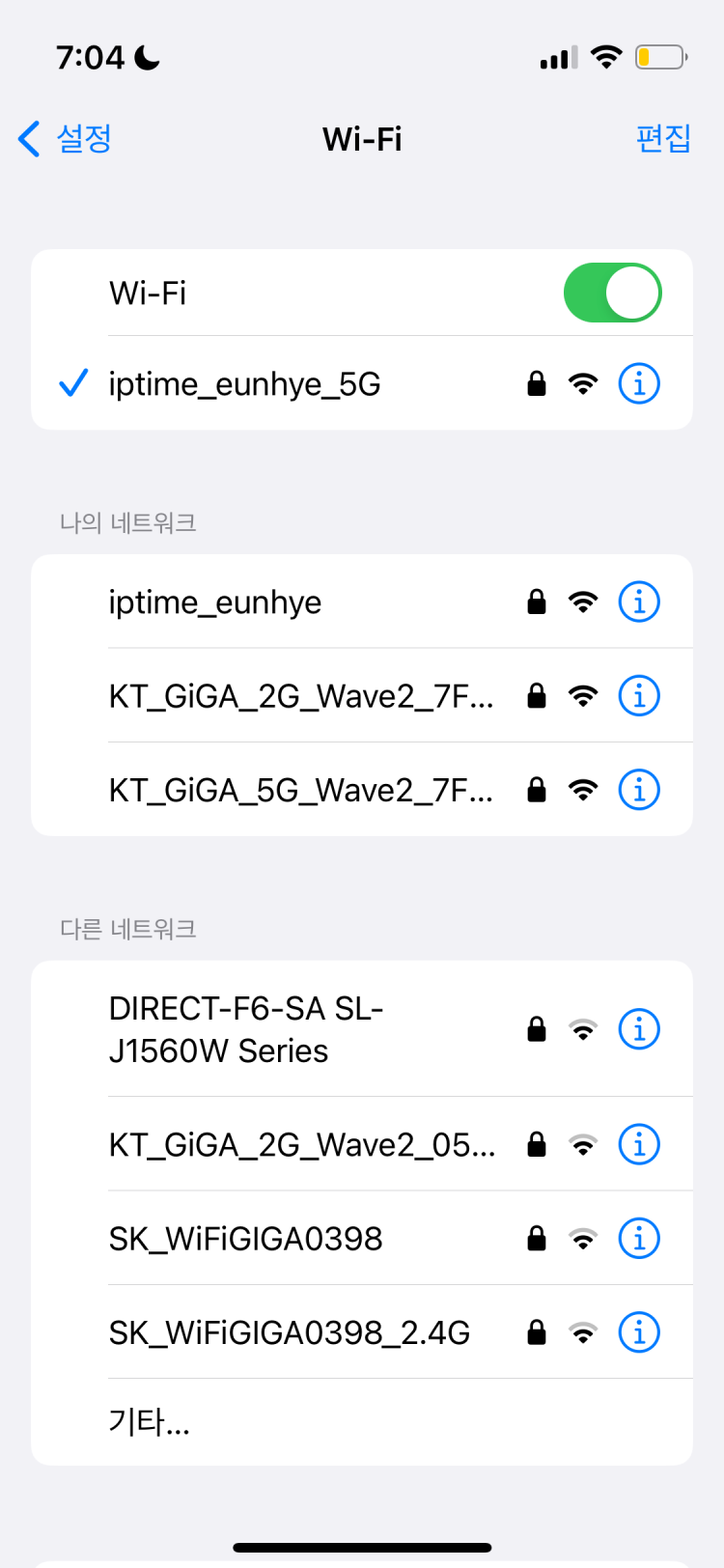Tap 편집 to edit network list
724x1568 pixels.
click(x=664, y=139)
